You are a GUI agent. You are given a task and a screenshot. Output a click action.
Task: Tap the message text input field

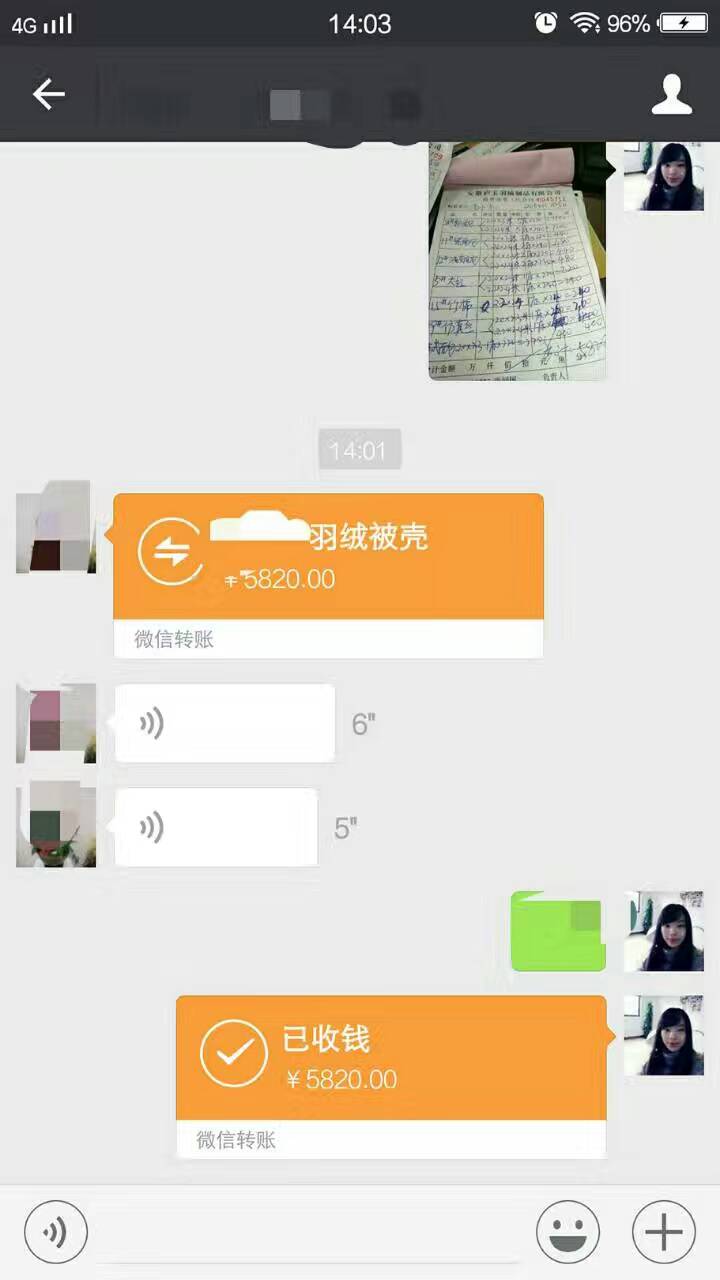[310, 1232]
